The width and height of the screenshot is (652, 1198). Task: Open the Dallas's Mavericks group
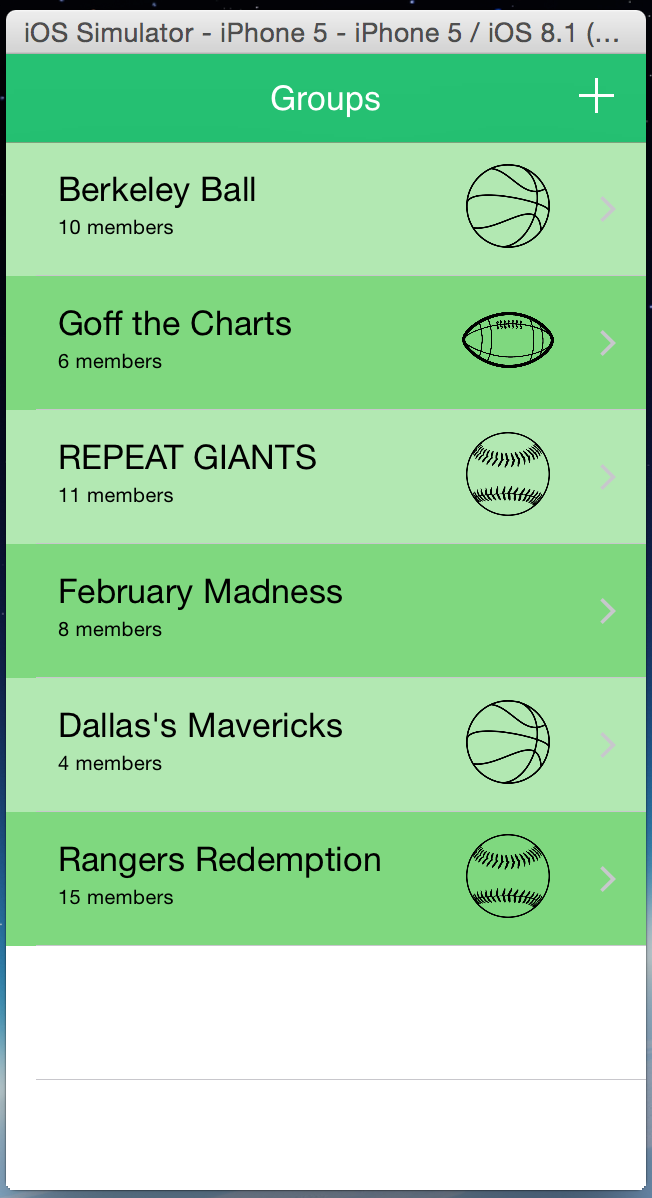pyautogui.click(x=200, y=743)
